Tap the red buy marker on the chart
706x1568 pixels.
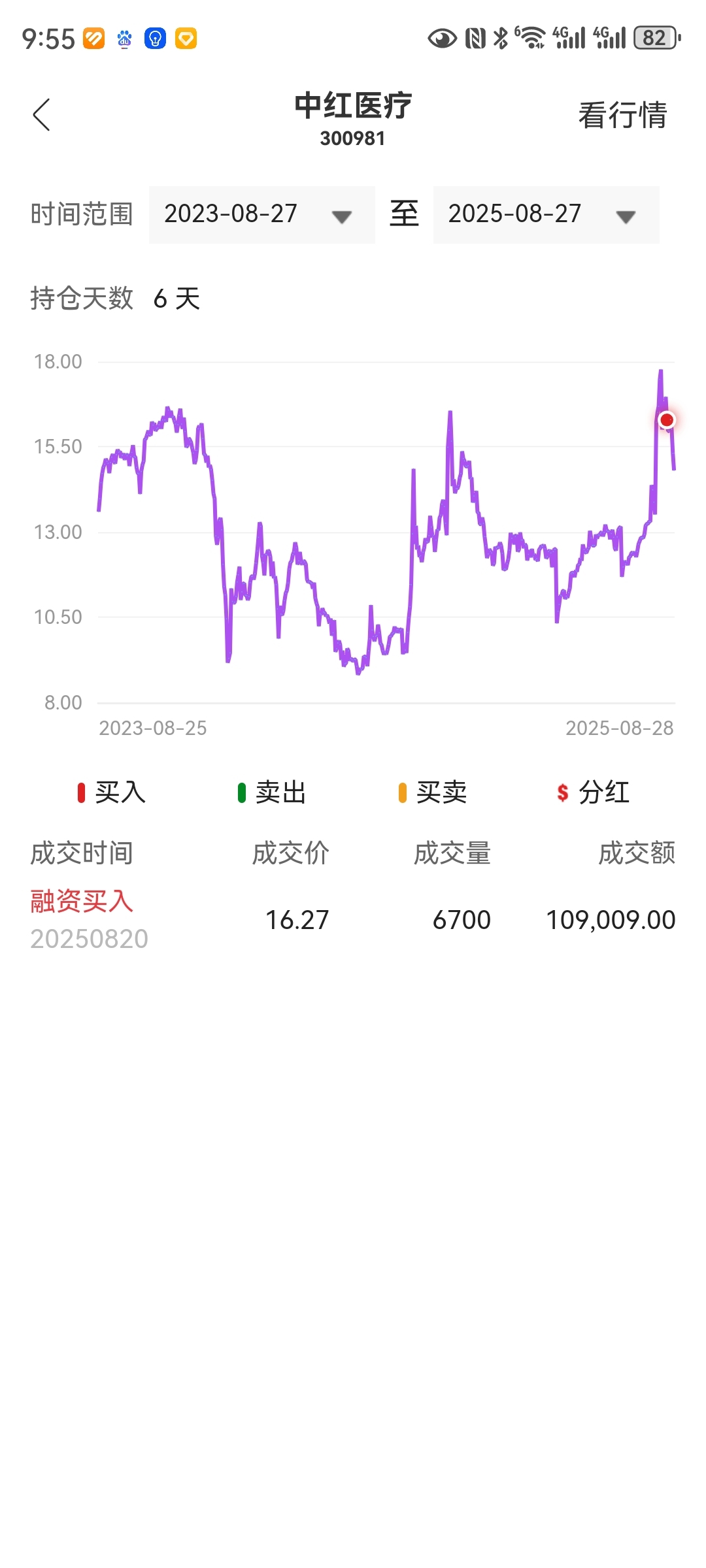[x=667, y=420]
